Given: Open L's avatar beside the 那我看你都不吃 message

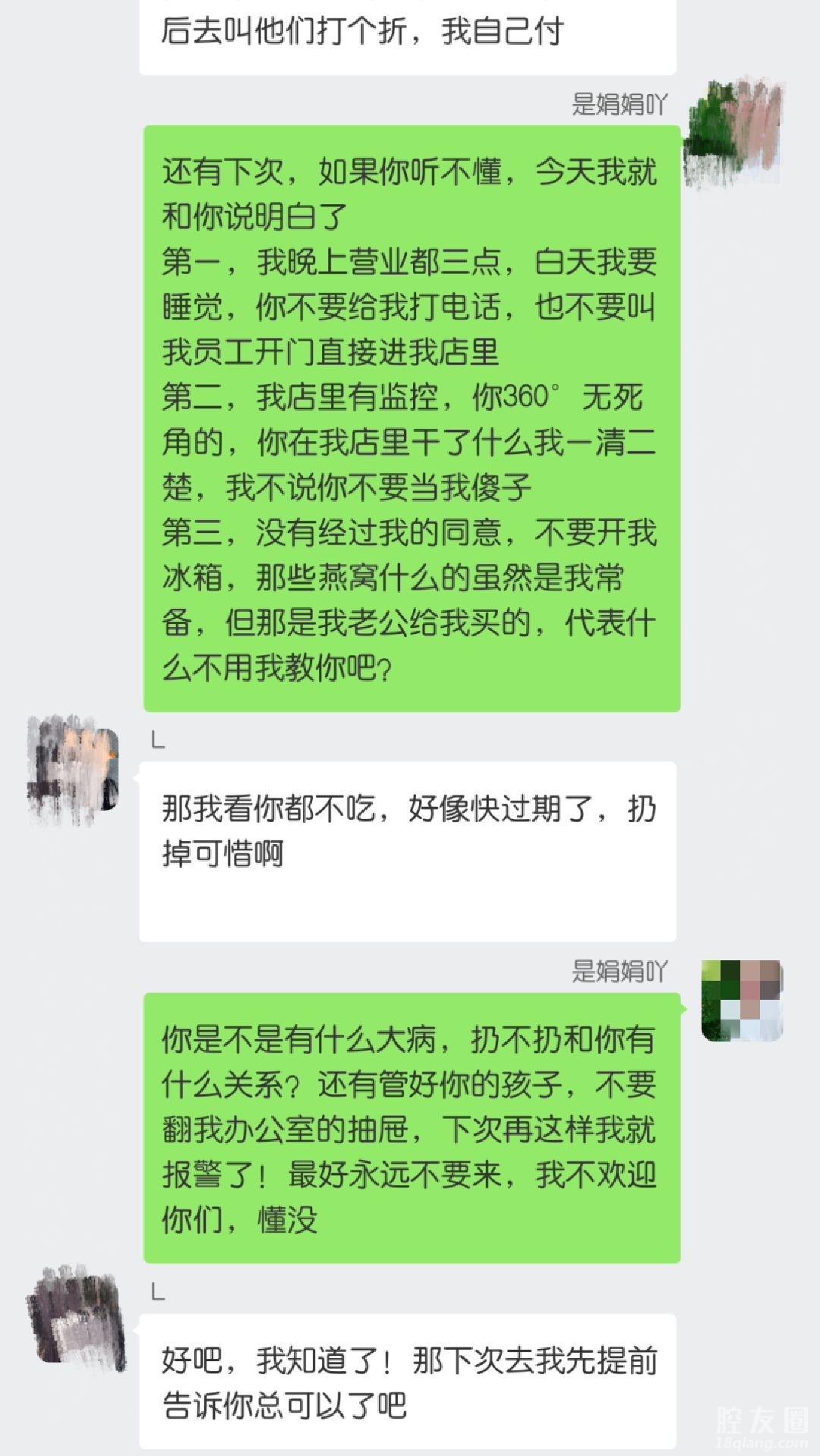Looking at the screenshot, I should pyautogui.click(x=74, y=769).
